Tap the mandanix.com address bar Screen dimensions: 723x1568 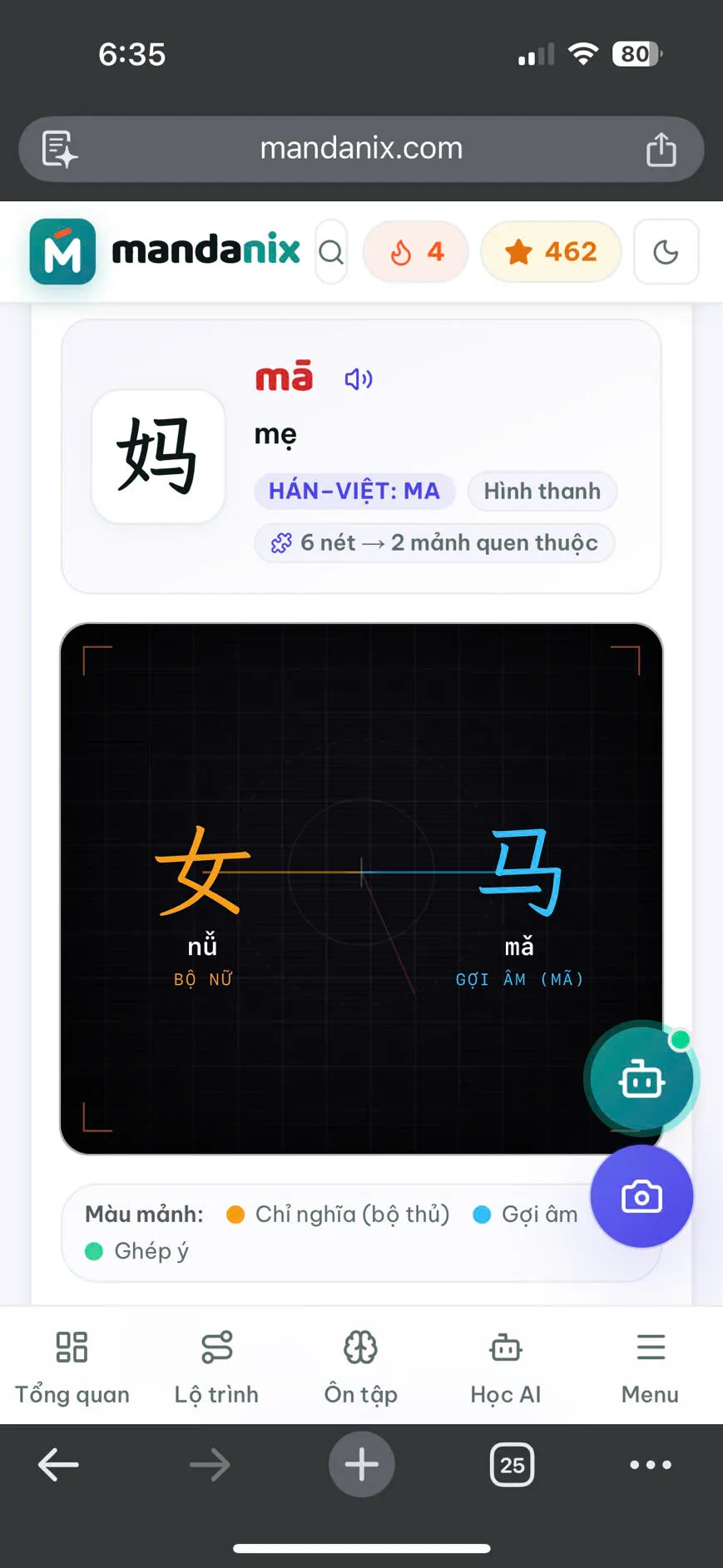[361, 149]
